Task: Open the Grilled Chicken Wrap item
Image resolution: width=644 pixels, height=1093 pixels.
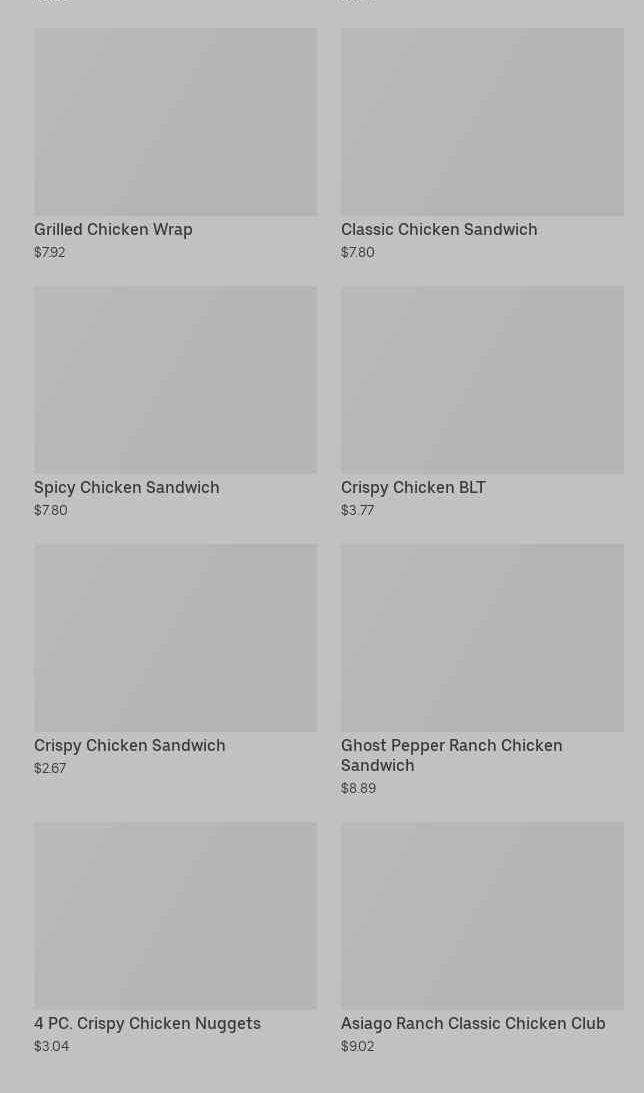Action: (x=175, y=123)
